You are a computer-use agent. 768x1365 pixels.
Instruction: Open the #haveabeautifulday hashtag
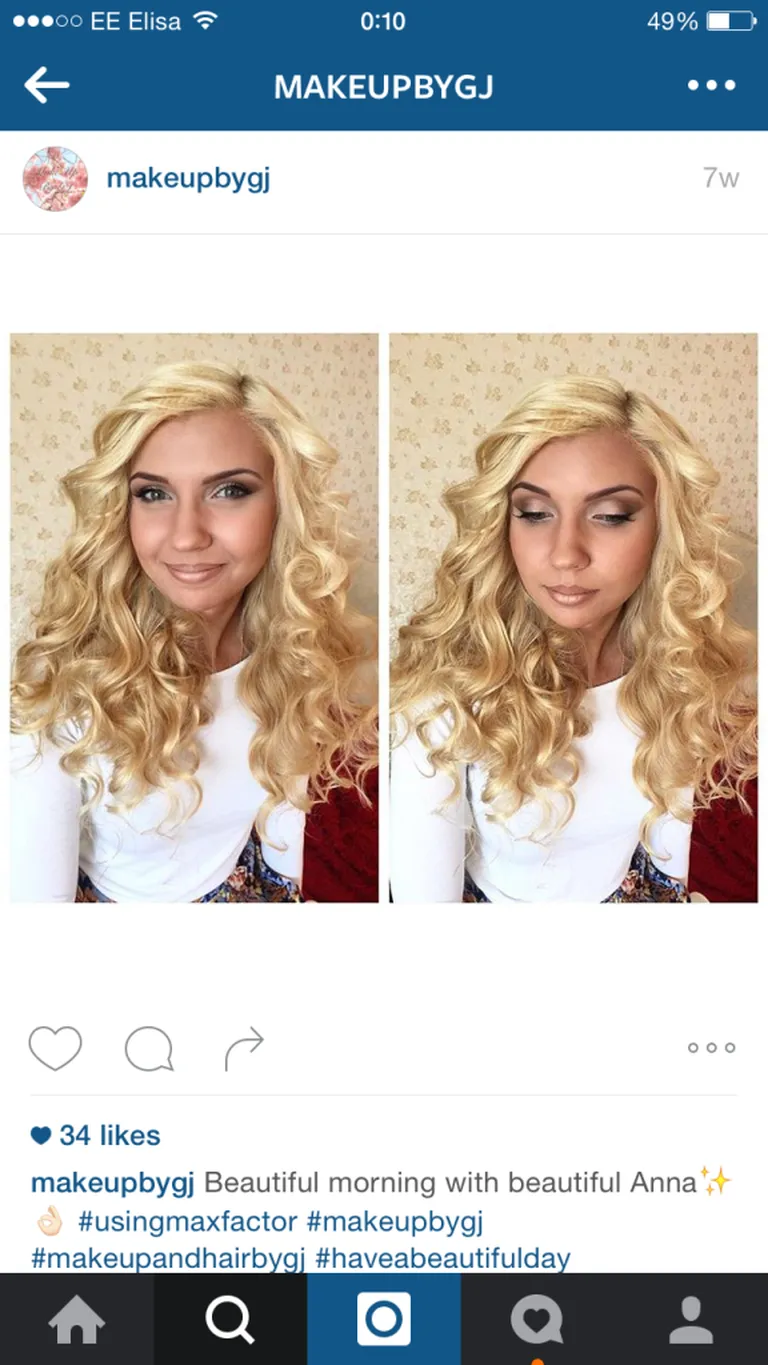(442, 1257)
